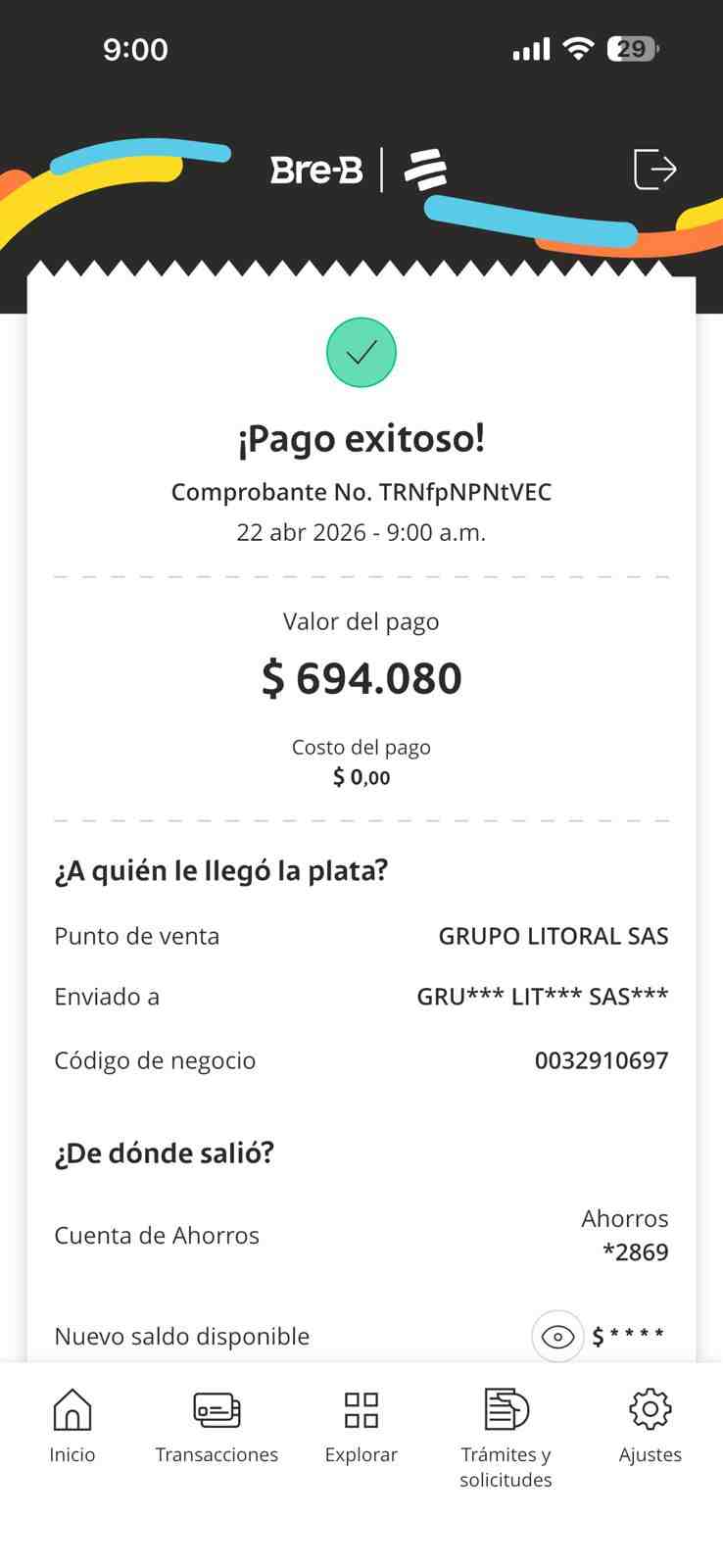
Task: Go to the Inicio tab
Action: [72, 1426]
